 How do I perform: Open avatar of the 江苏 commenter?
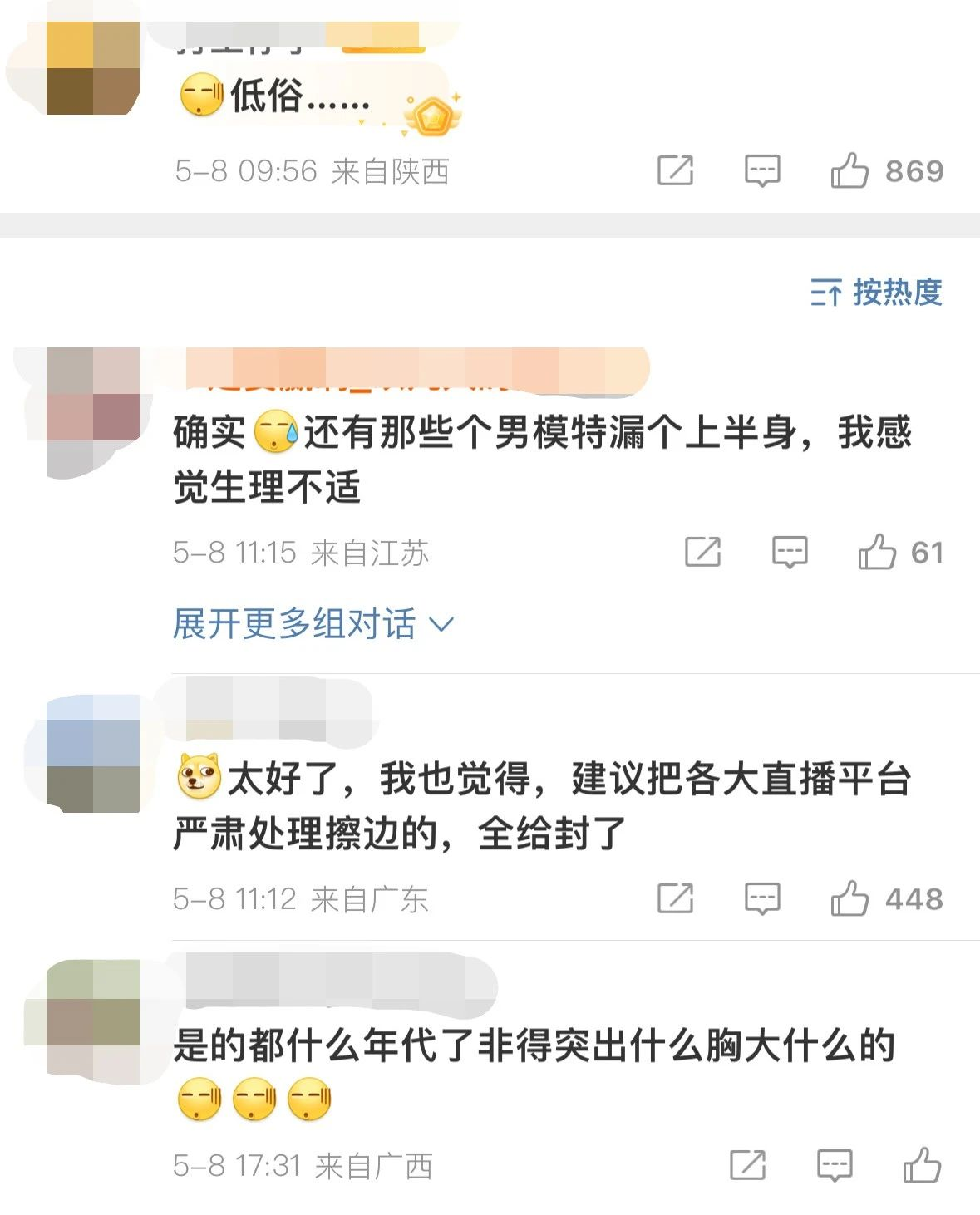93,395
